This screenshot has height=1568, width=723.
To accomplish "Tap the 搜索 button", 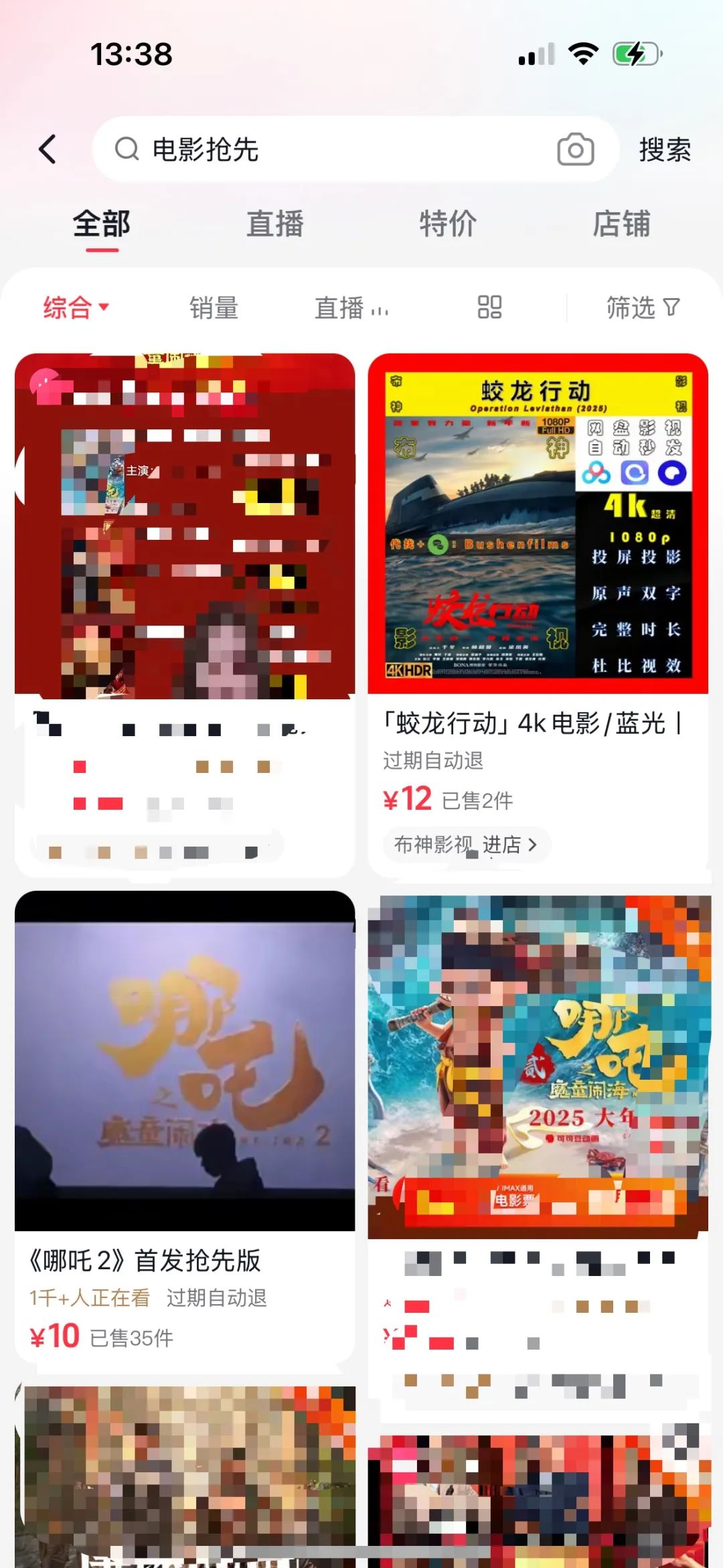I will [x=663, y=149].
